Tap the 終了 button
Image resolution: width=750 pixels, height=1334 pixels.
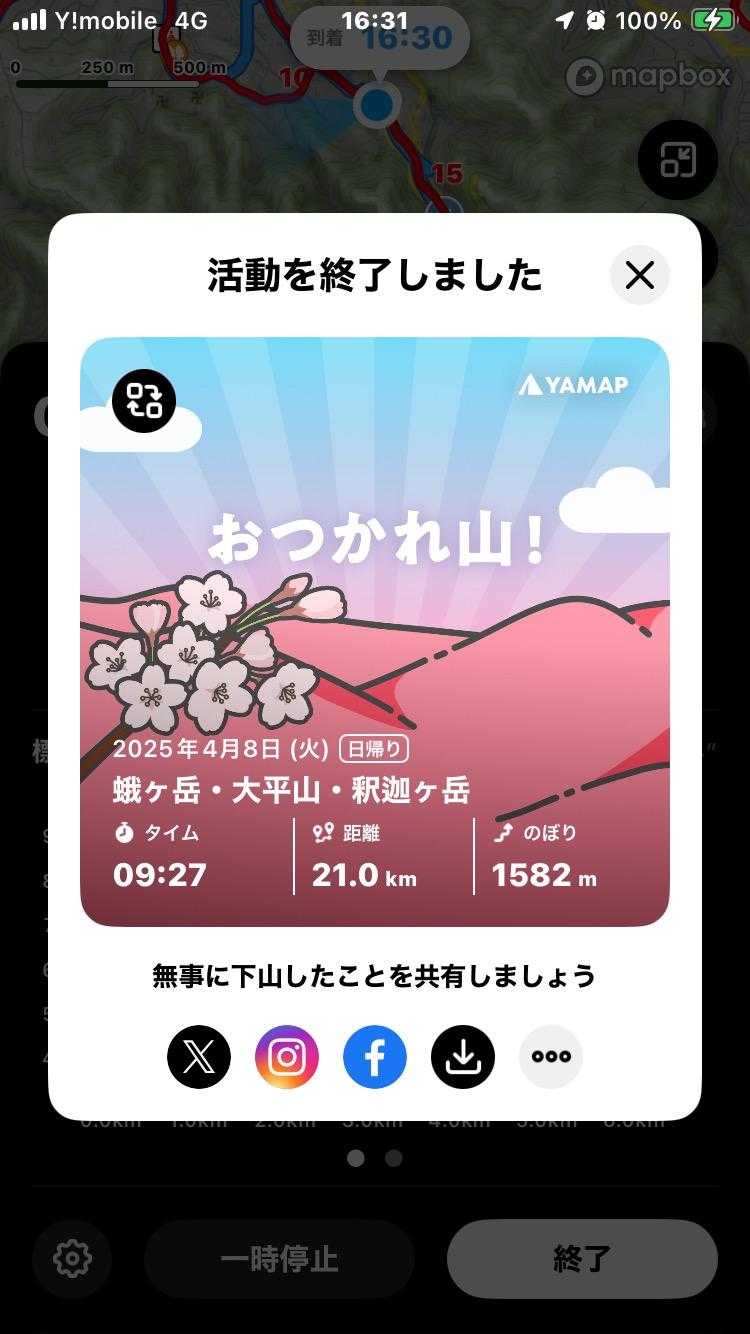tap(582, 1258)
